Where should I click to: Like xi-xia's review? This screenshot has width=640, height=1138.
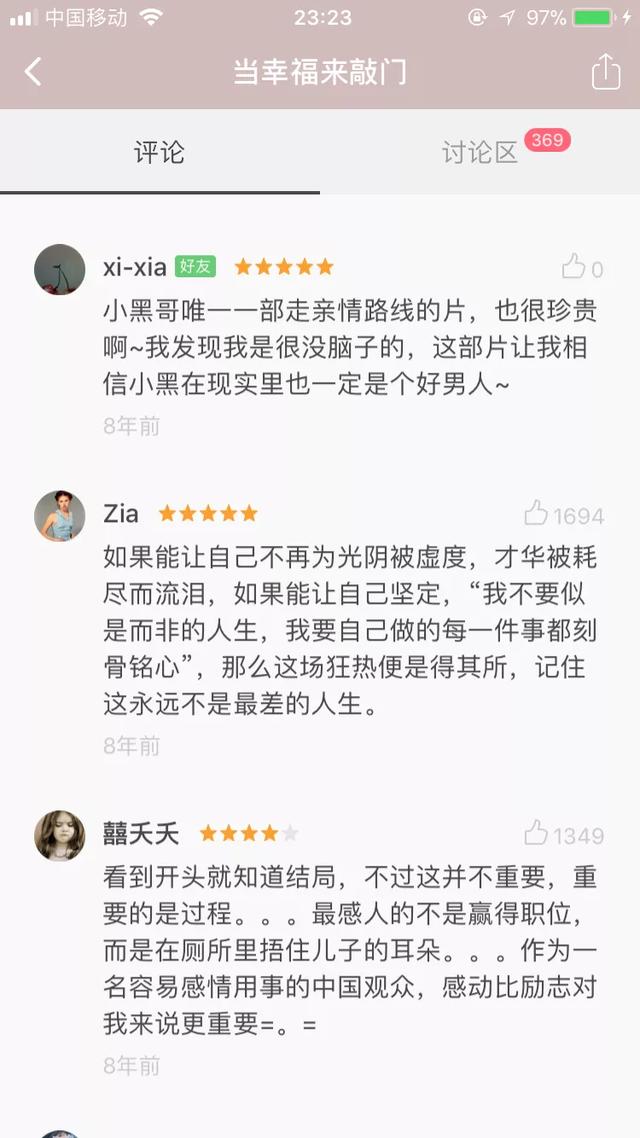click(x=582, y=268)
